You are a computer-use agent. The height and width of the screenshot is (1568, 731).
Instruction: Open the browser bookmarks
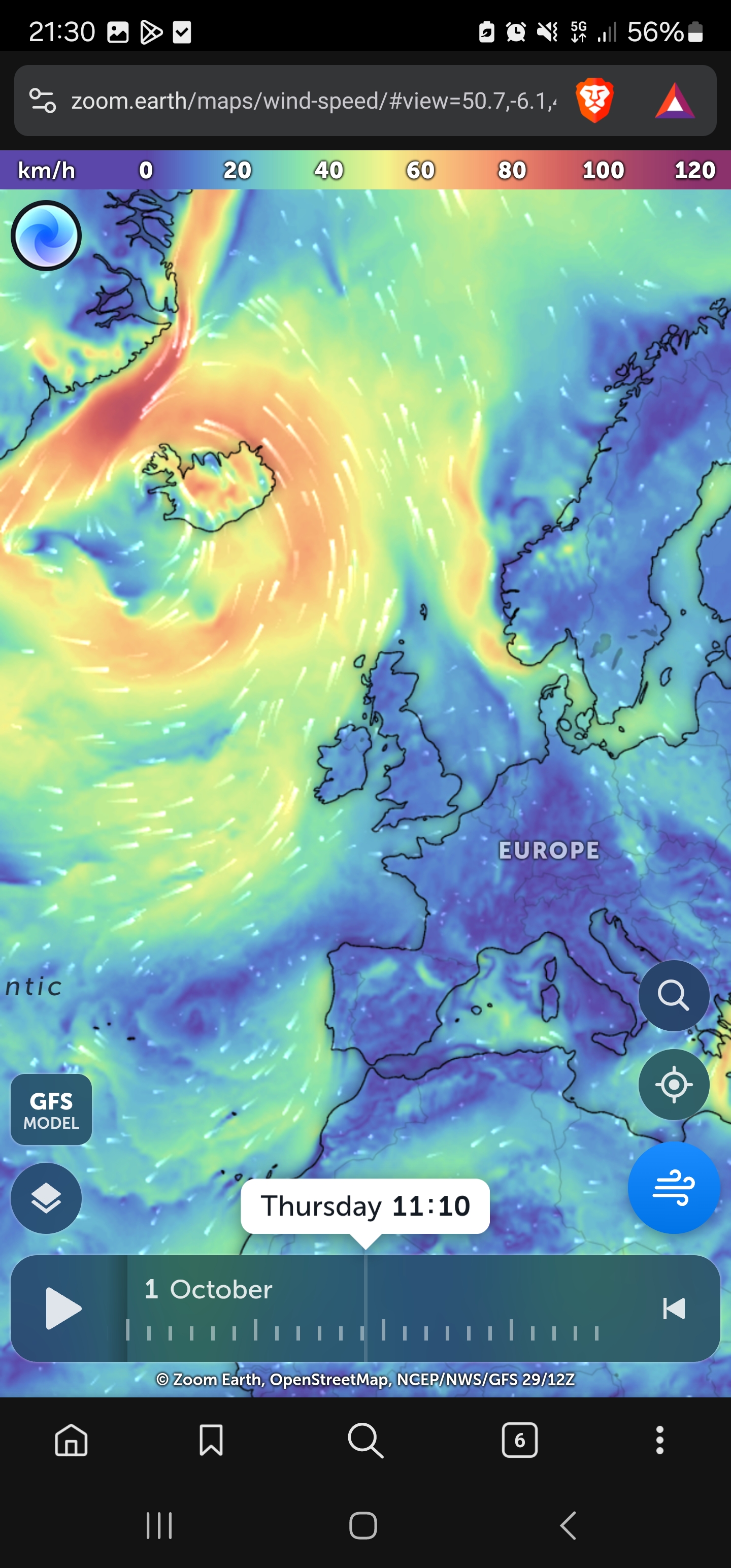click(211, 1440)
